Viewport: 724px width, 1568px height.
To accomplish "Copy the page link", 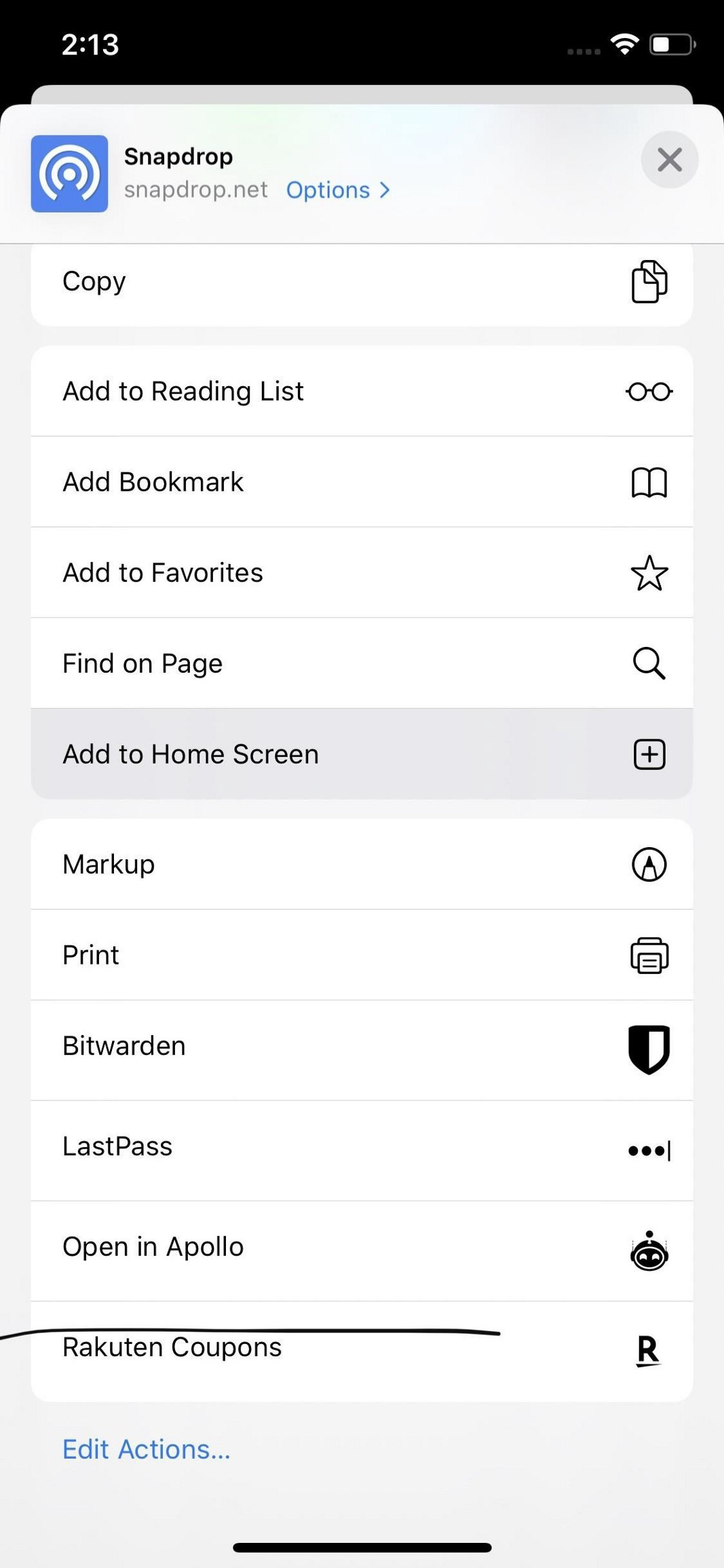I will click(x=362, y=282).
